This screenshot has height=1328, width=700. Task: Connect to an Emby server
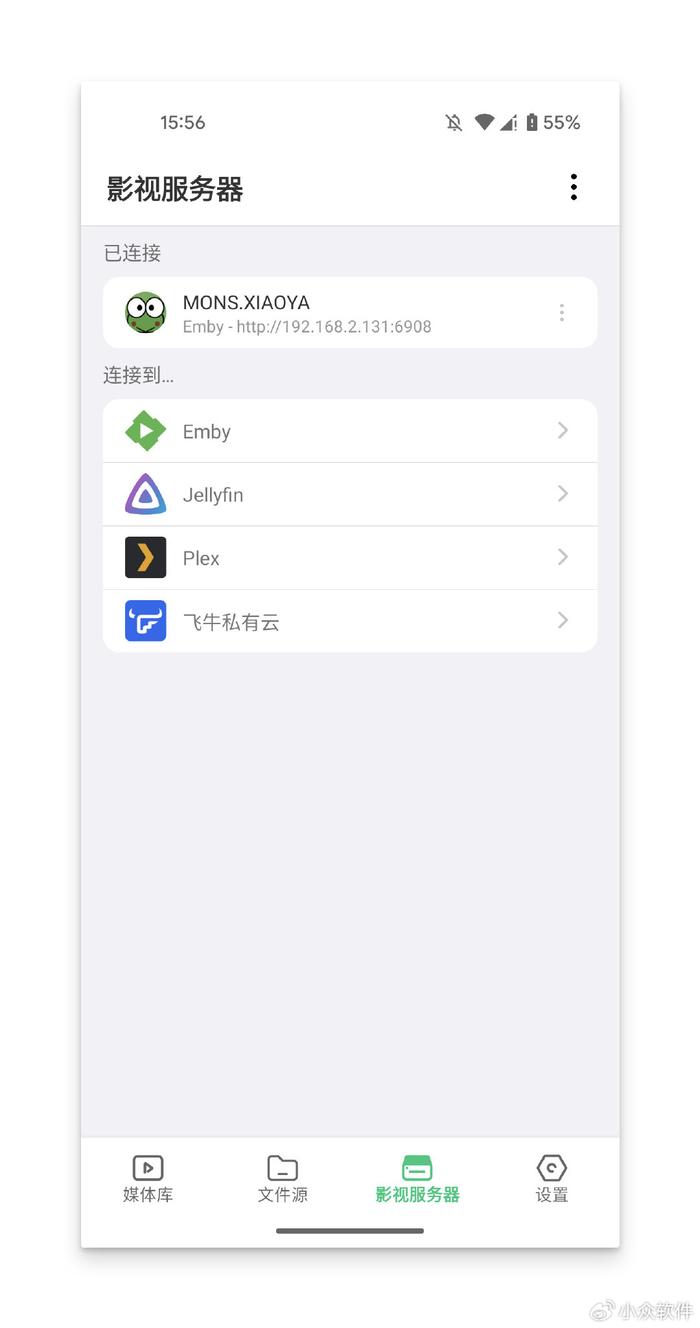[350, 431]
